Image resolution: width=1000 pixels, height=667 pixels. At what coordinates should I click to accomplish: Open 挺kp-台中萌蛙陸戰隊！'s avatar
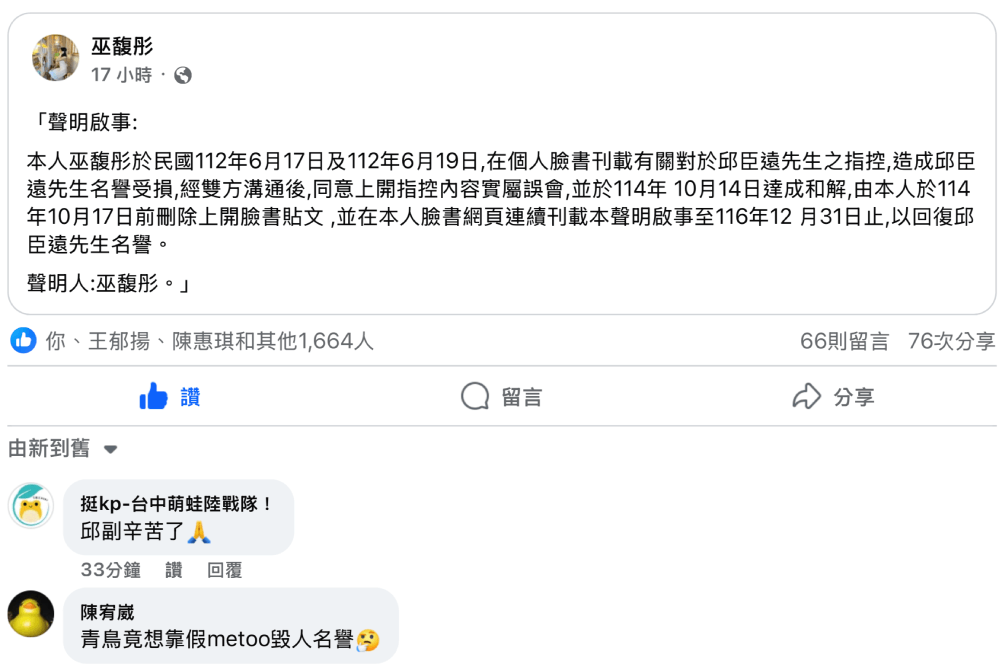click(x=31, y=505)
